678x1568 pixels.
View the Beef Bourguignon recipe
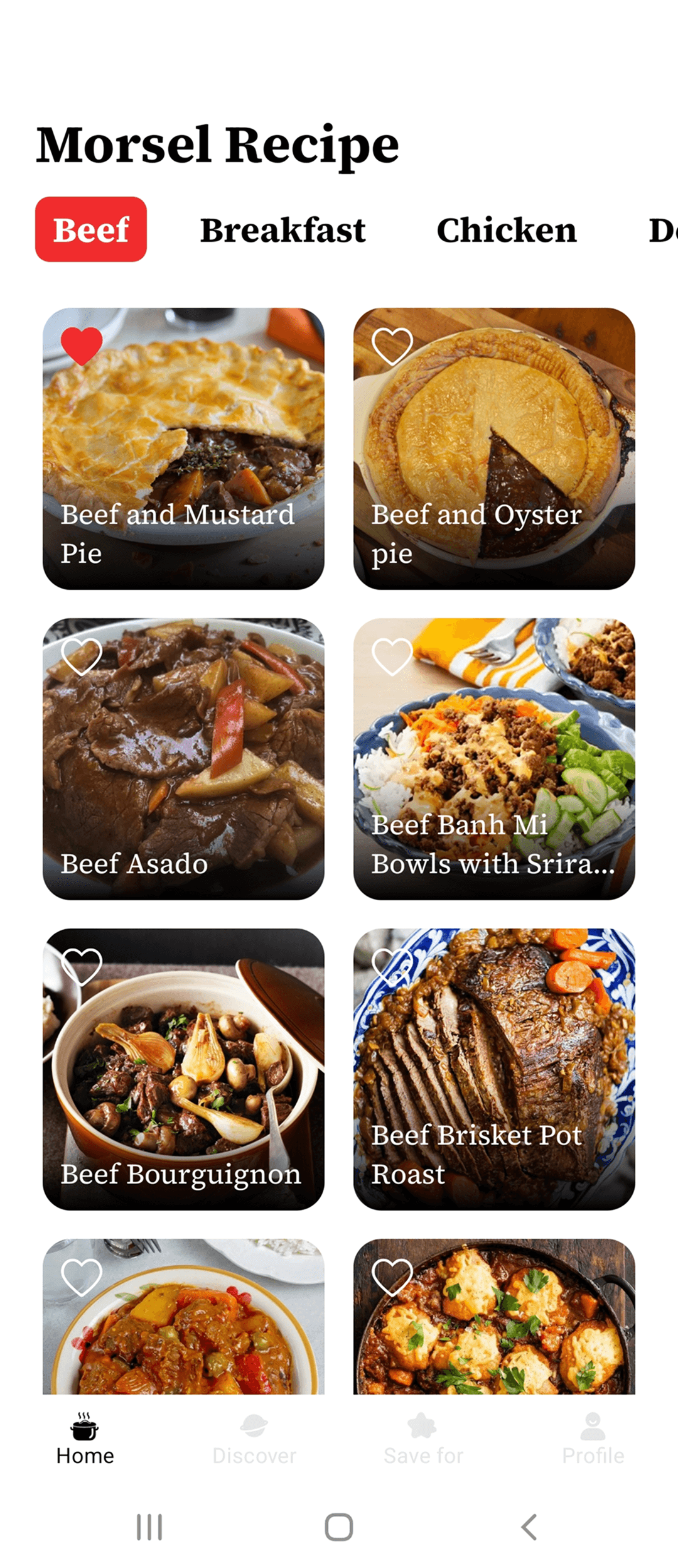(x=183, y=1069)
